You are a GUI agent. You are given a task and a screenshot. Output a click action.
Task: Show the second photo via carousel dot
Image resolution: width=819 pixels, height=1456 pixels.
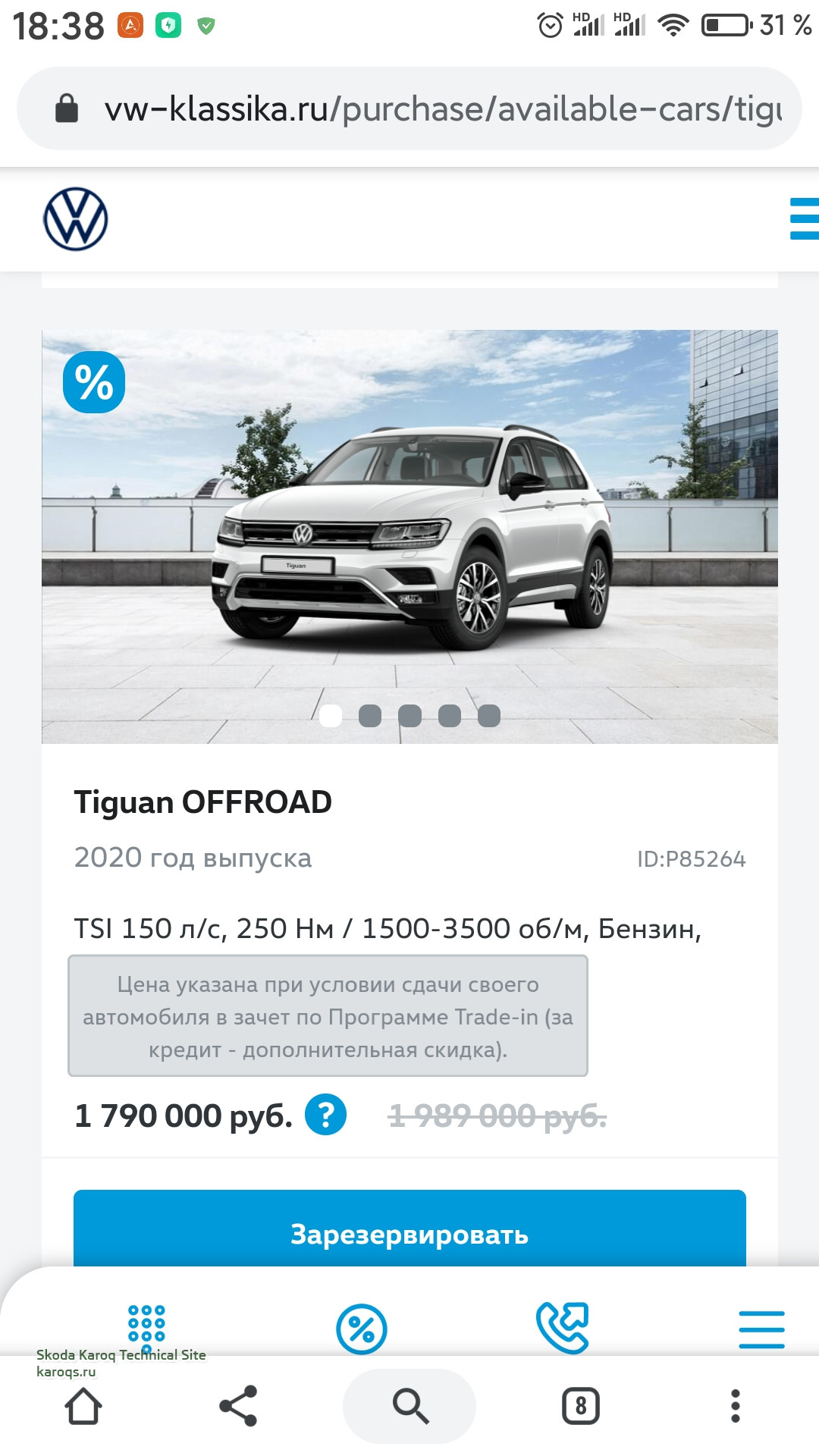[370, 716]
